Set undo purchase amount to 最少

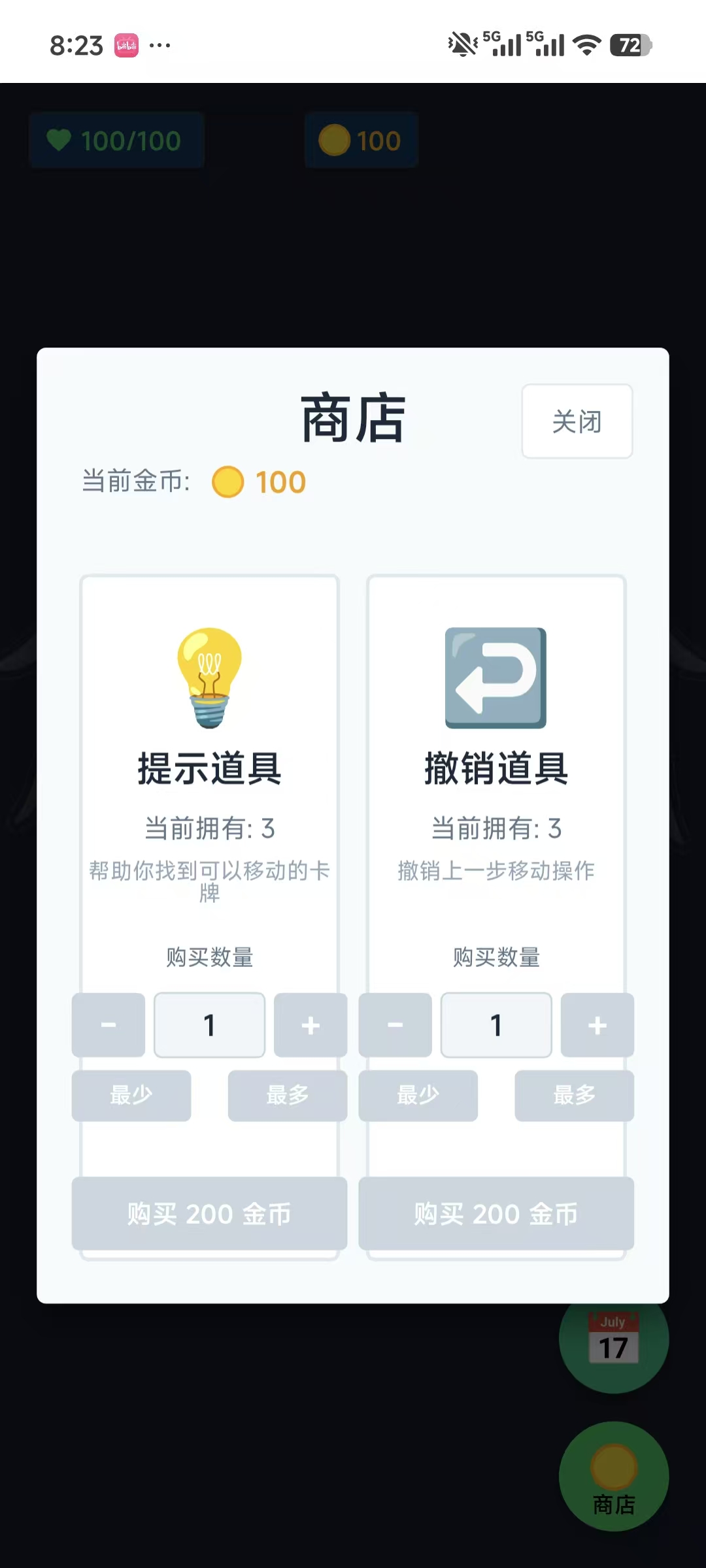pyautogui.click(x=418, y=1096)
